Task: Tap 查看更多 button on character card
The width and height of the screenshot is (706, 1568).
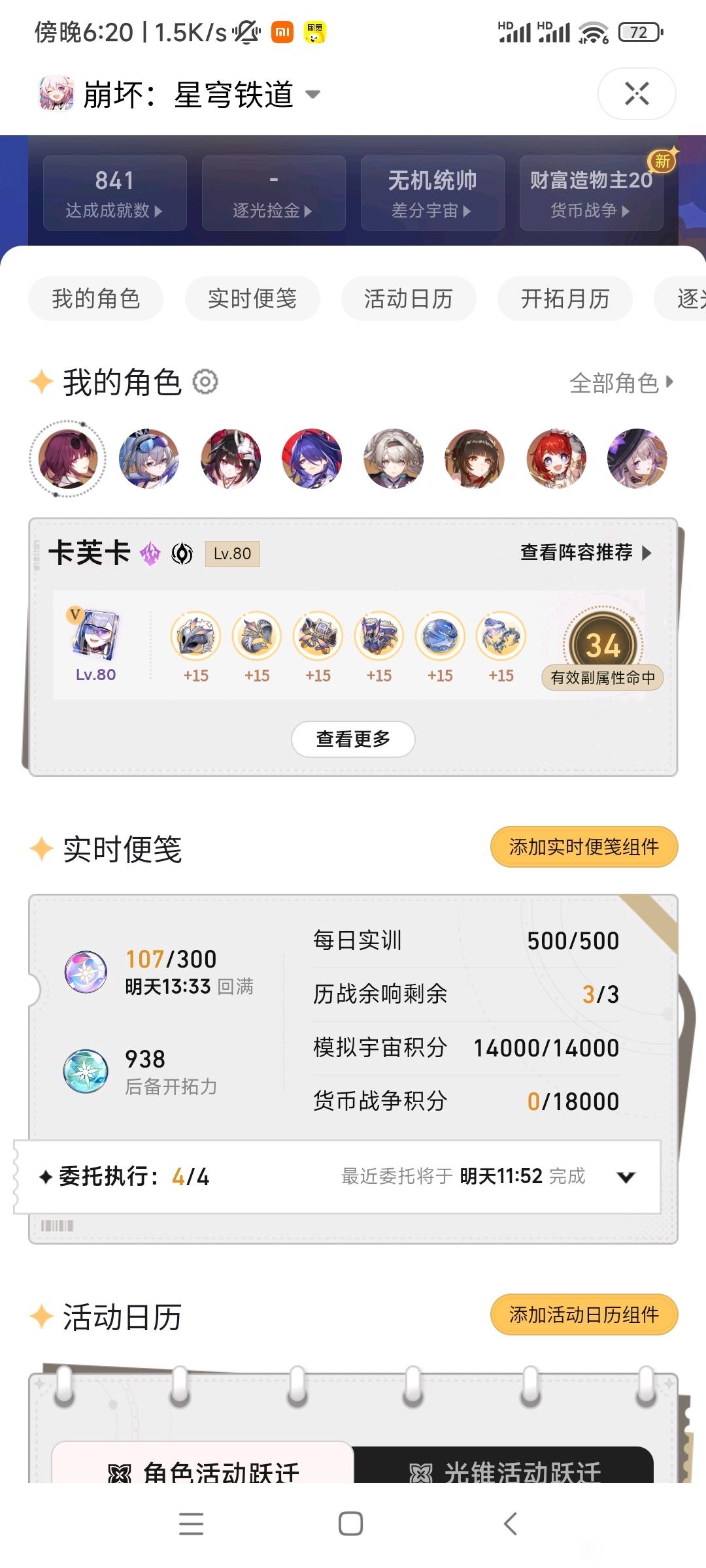Action: click(x=353, y=739)
